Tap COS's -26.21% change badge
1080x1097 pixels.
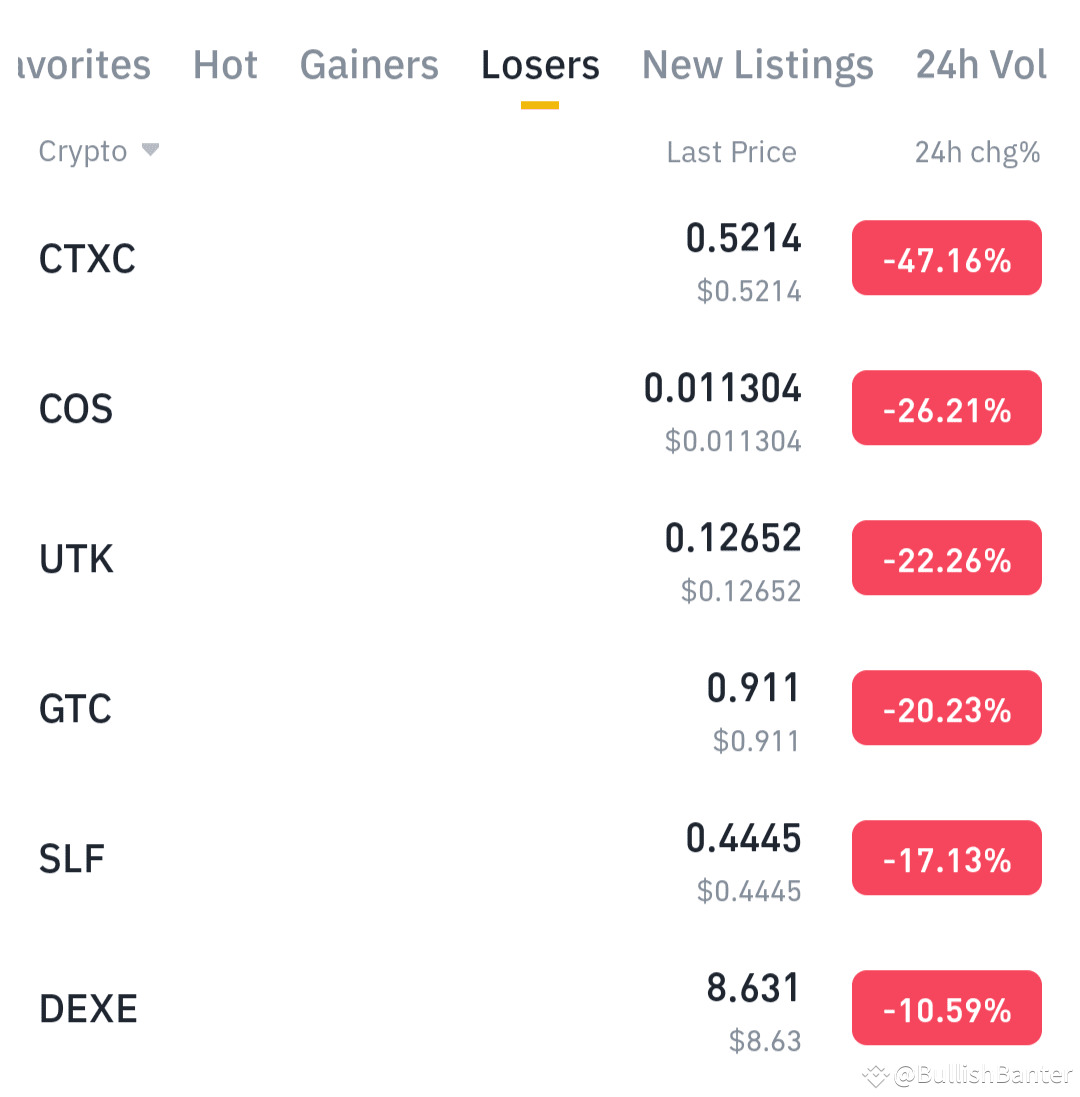click(946, 408)
